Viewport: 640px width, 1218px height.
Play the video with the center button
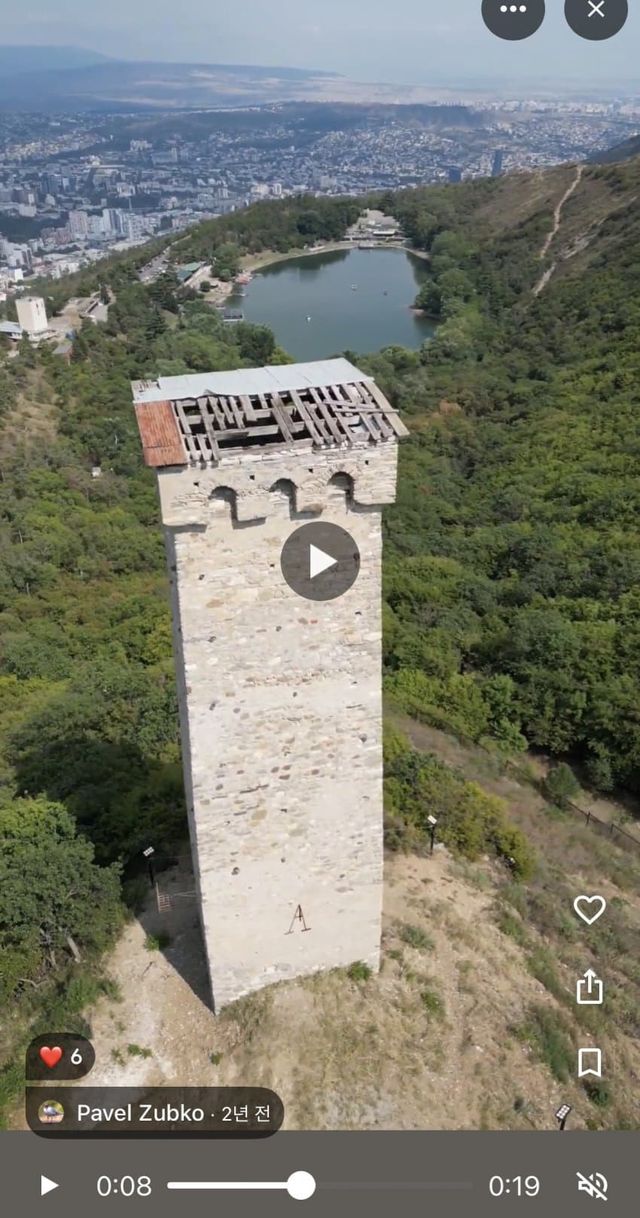[x=320, y=561]
